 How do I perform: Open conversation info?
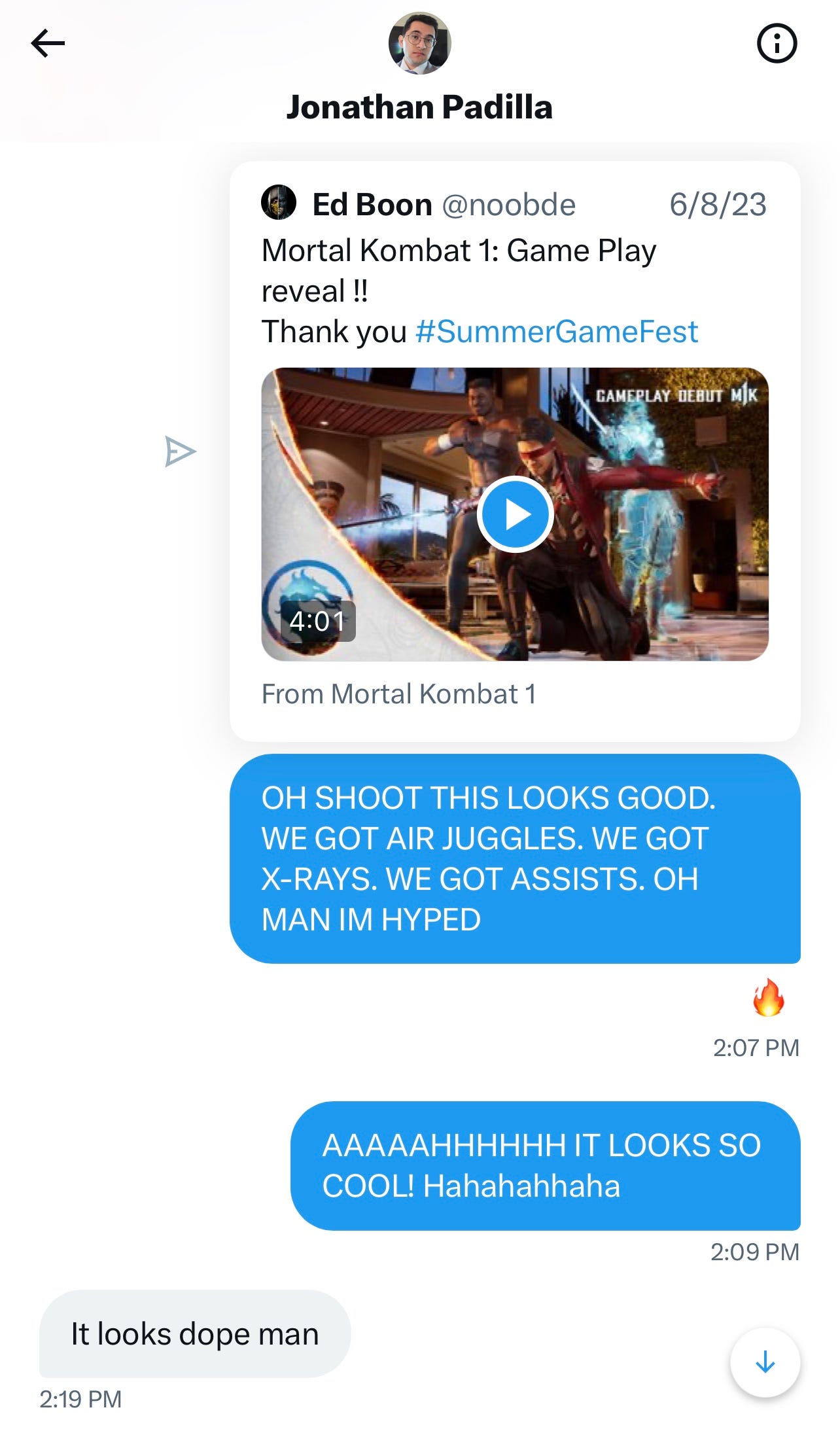coord(777,44)
